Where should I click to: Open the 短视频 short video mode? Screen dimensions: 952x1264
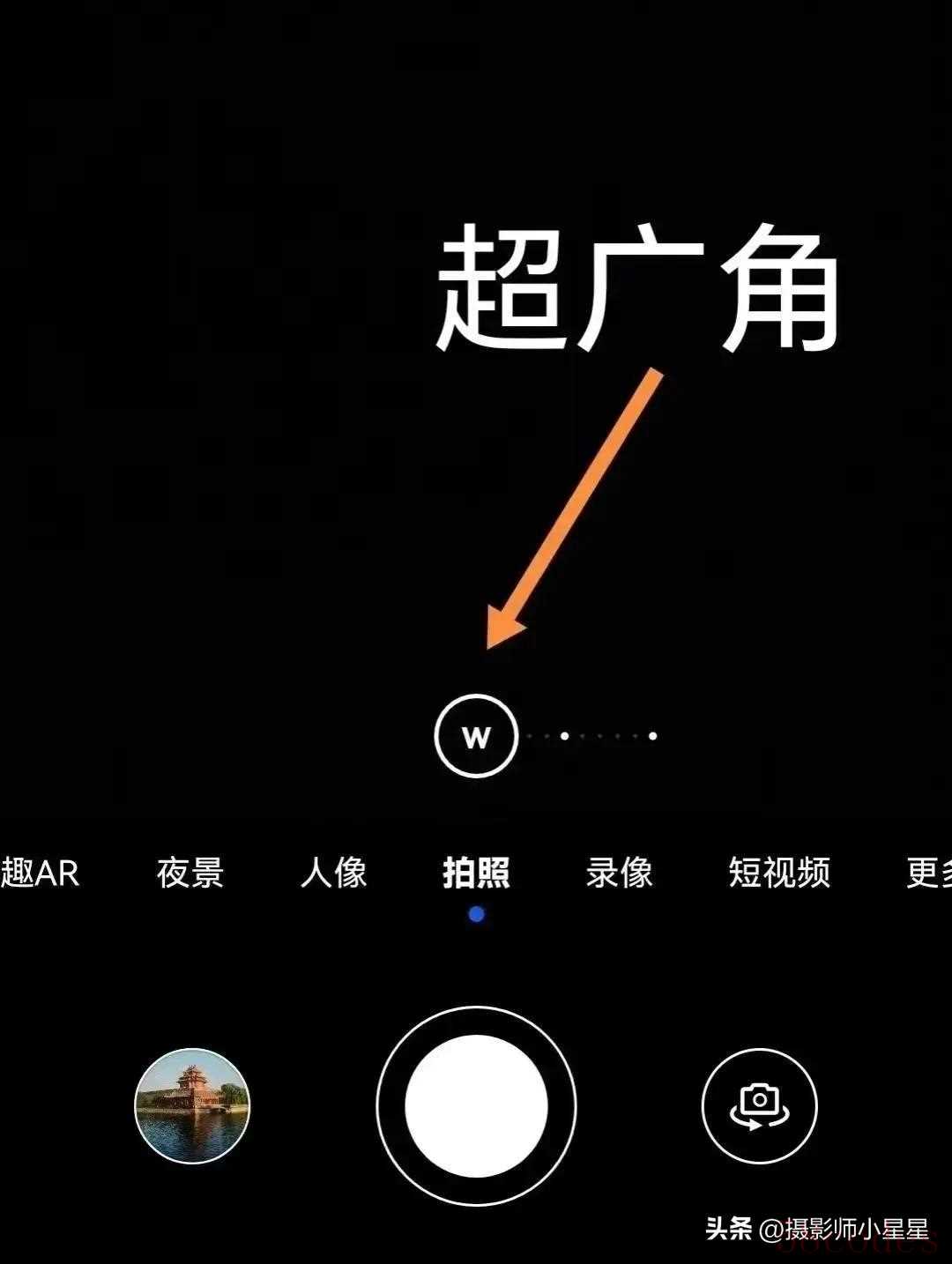[779, 873]
